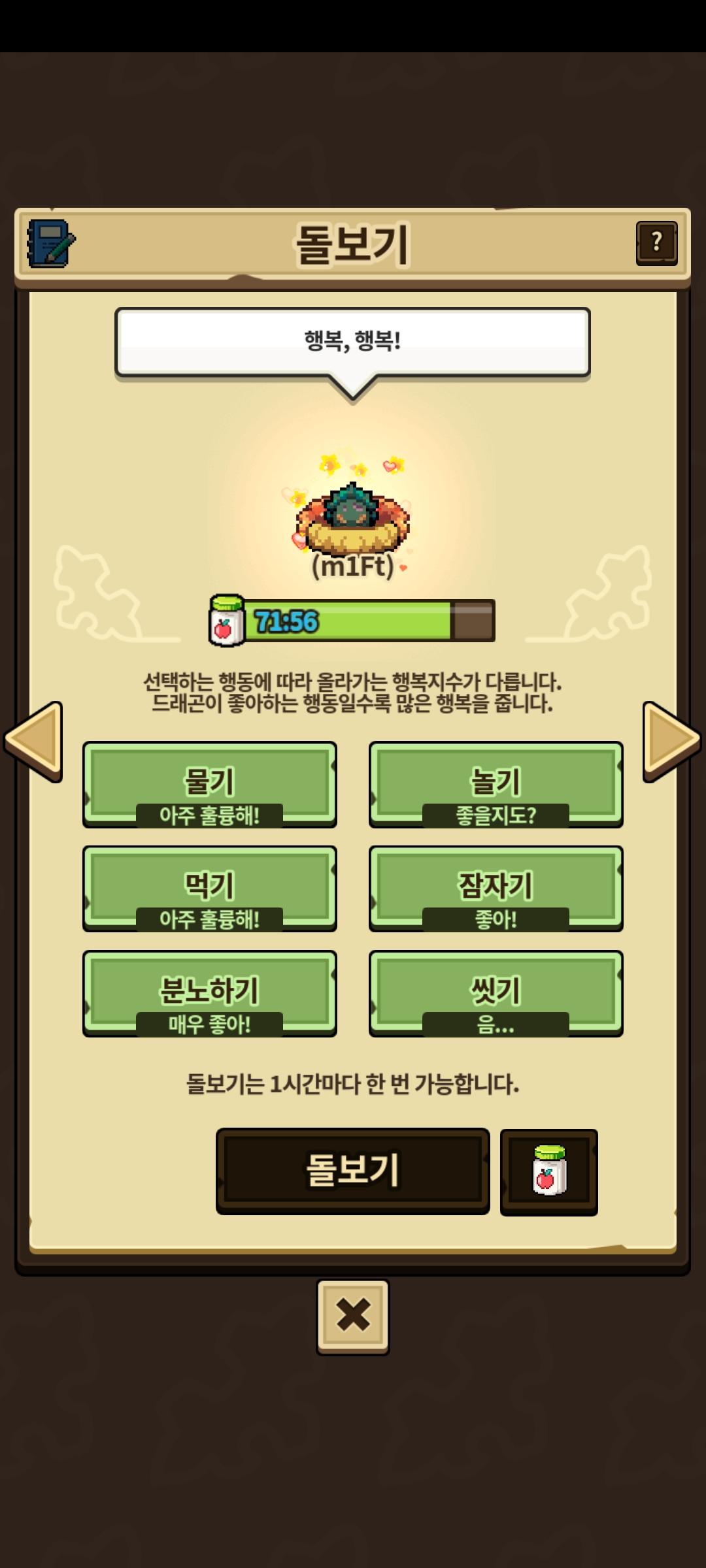Screen dimensions: 706x1568
Task: Select the 물기 action
Action: point(210,785)
